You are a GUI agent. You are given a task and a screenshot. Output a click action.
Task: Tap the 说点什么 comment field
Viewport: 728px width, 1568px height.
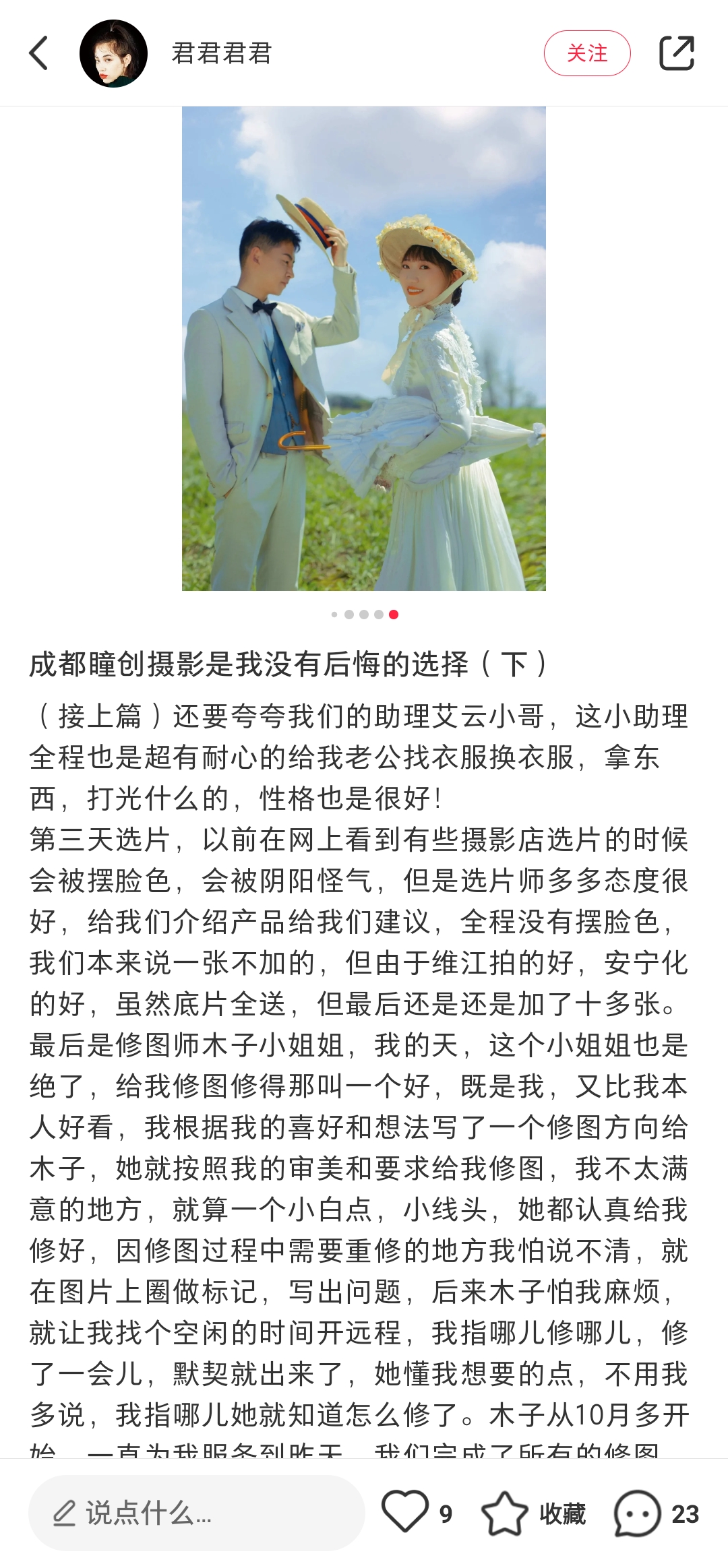pos(195,1513)
